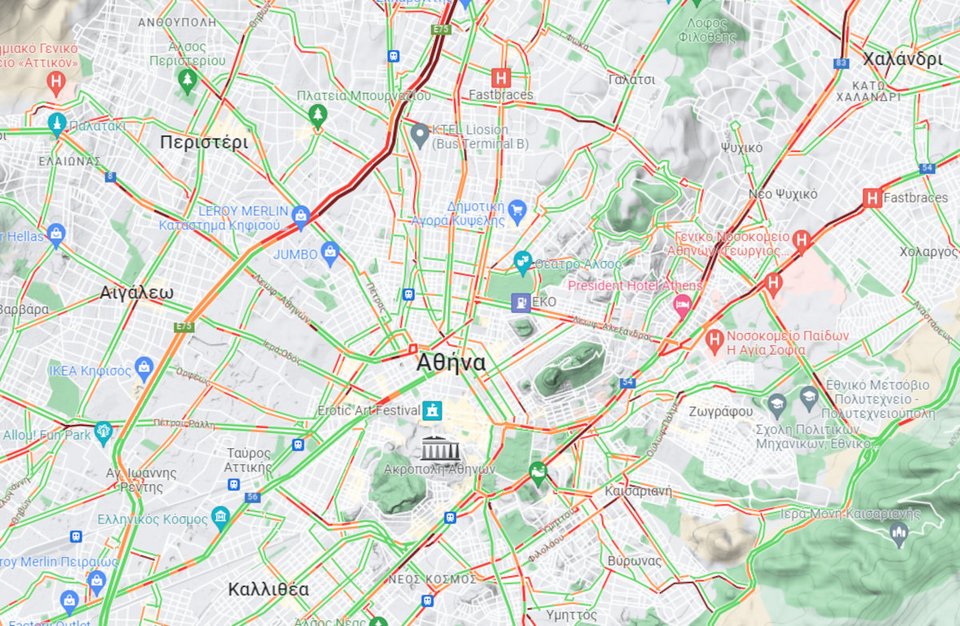The image size is (960, 626).
Task: Open President Hotel Athens pin
Action: point(682,304)
